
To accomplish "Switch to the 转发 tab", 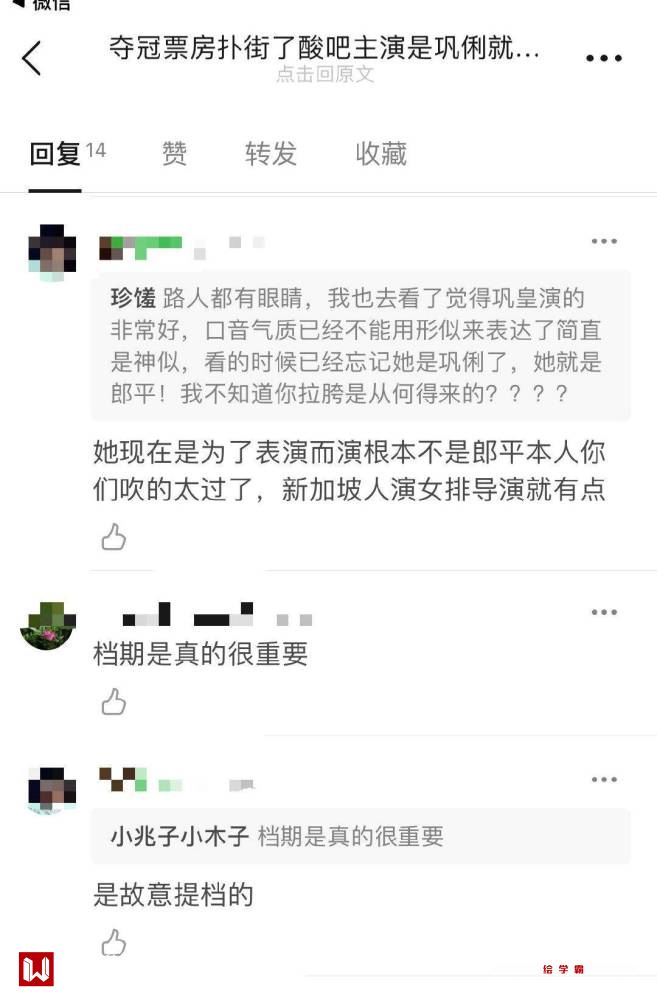I will click(271, 154).
